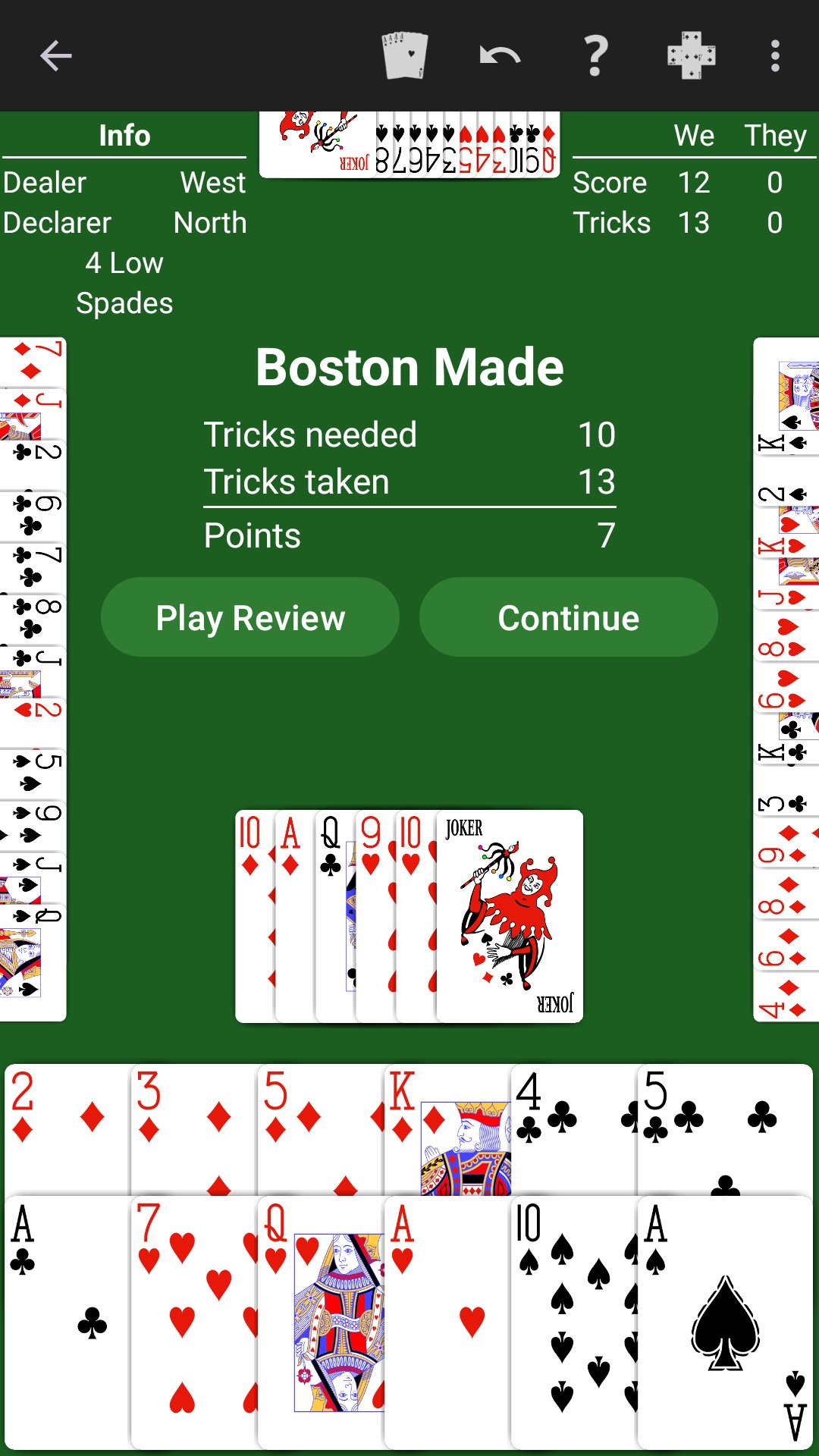Tap the card-table cross icon in toolbar
This screenshot has width=819, height=1456.
coord(691,55)
